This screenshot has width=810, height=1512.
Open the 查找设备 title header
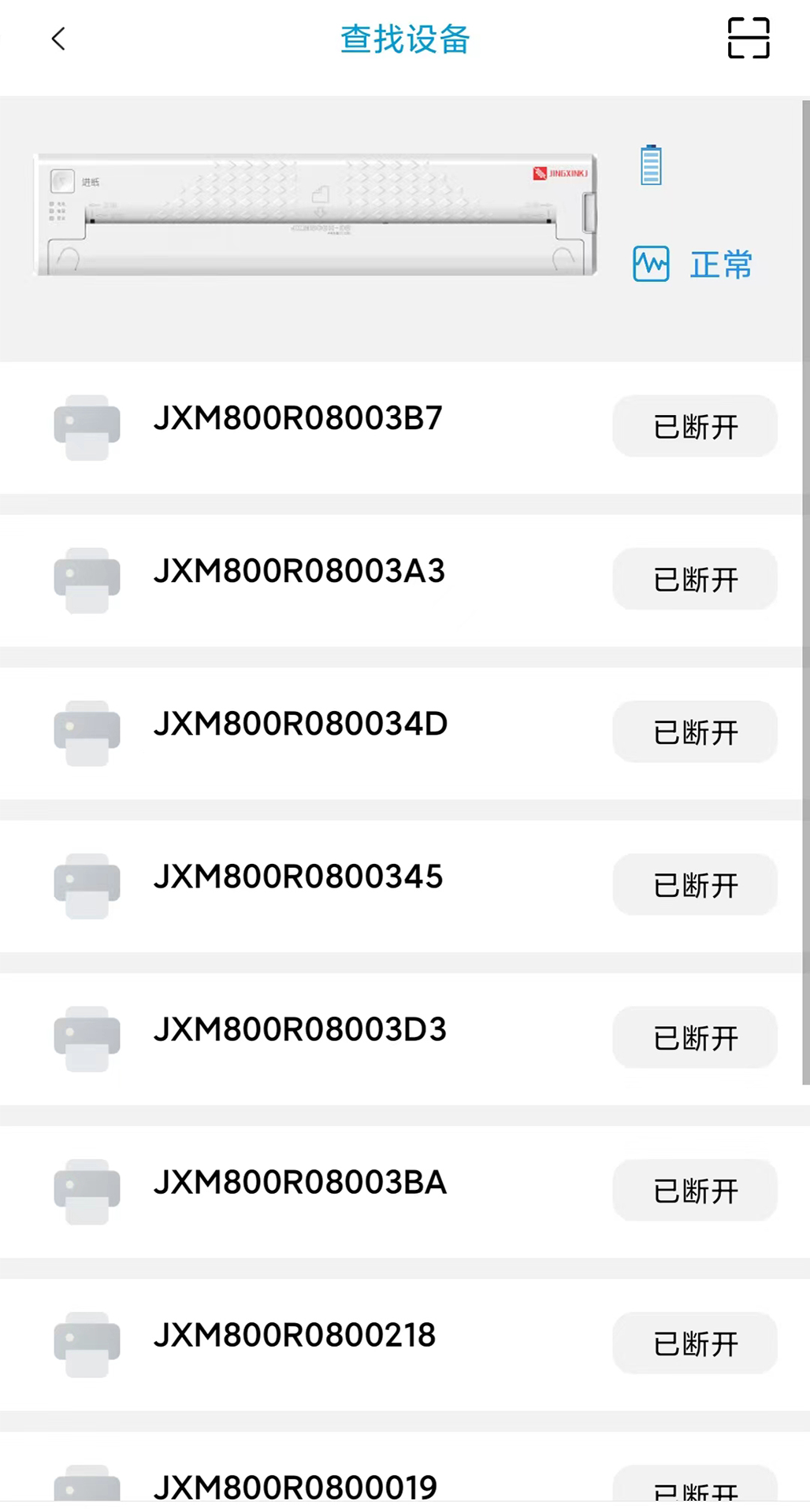click(x=404, y=39)
